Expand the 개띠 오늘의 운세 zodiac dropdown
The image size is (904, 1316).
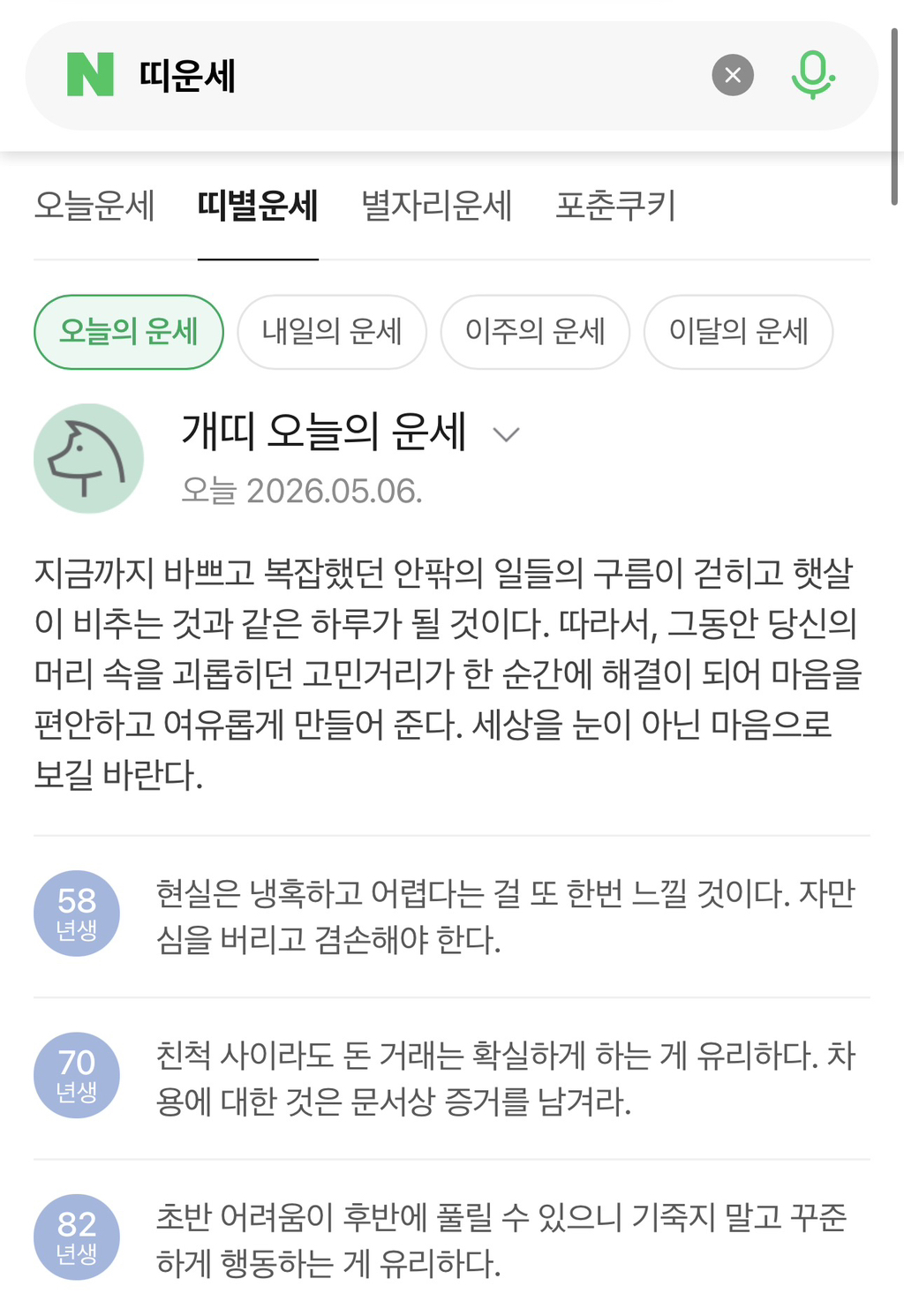(x=506, y=434)
